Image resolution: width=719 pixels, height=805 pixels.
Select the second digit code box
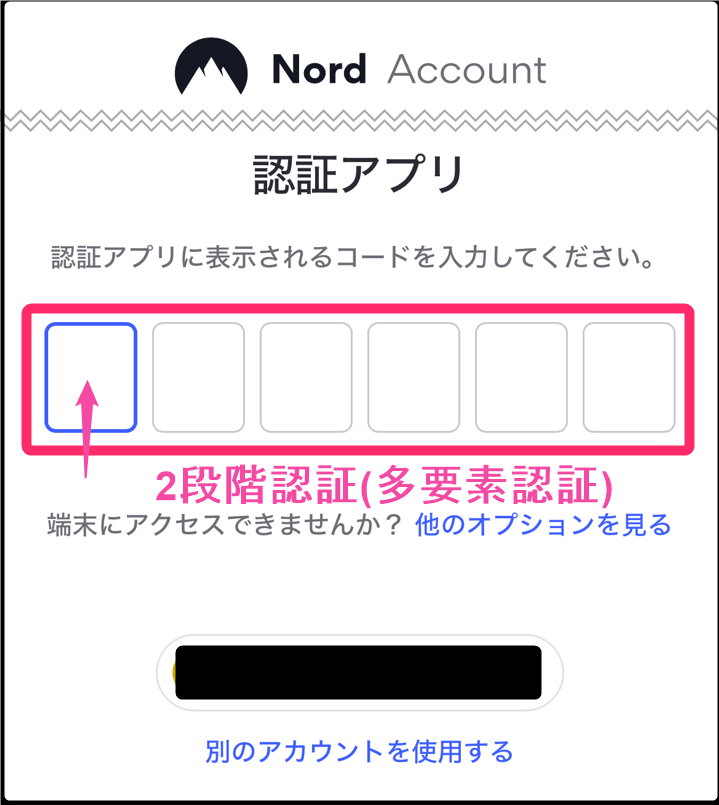198,377
